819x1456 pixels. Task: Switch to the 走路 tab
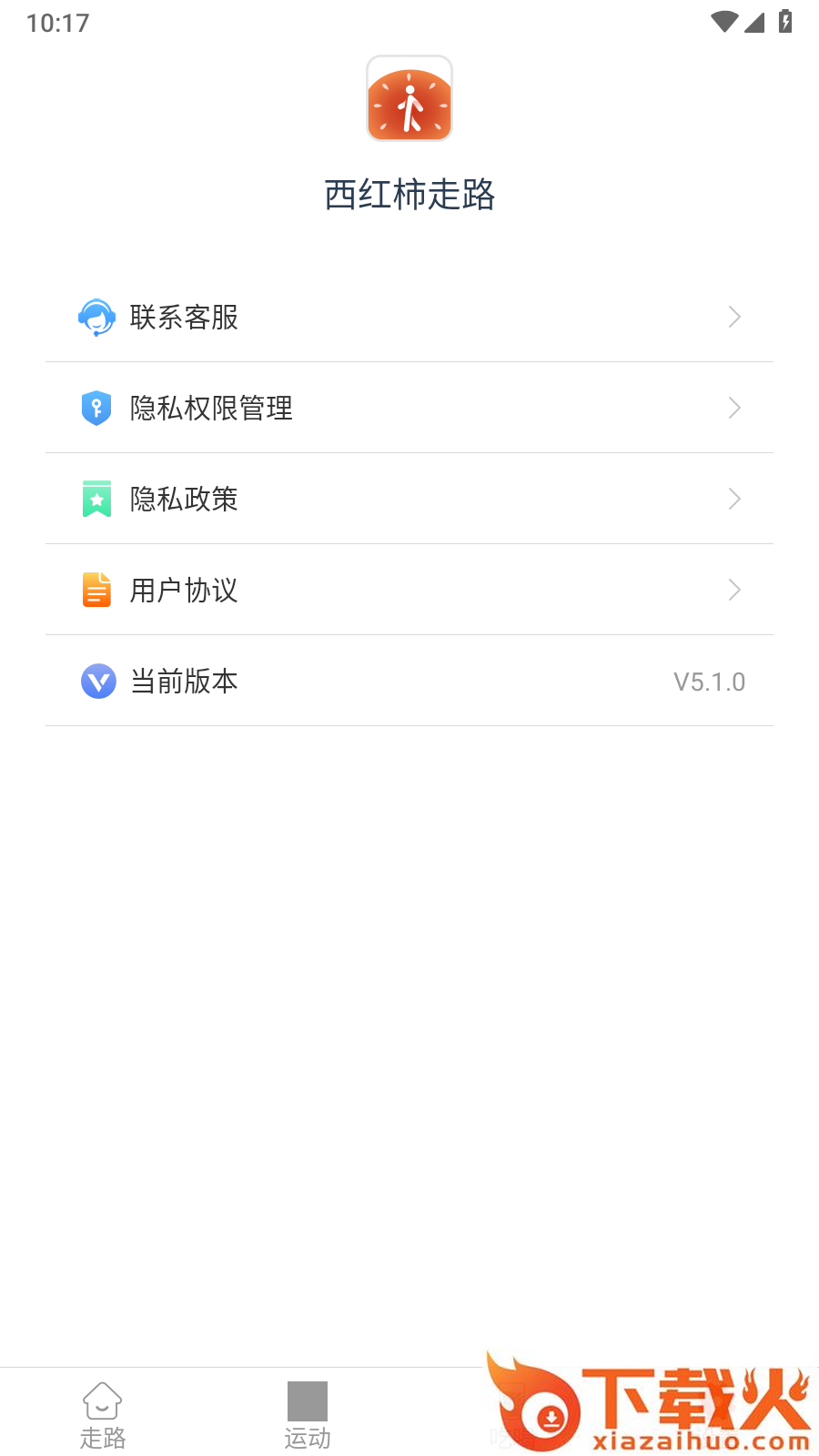tap(103, 1415)
